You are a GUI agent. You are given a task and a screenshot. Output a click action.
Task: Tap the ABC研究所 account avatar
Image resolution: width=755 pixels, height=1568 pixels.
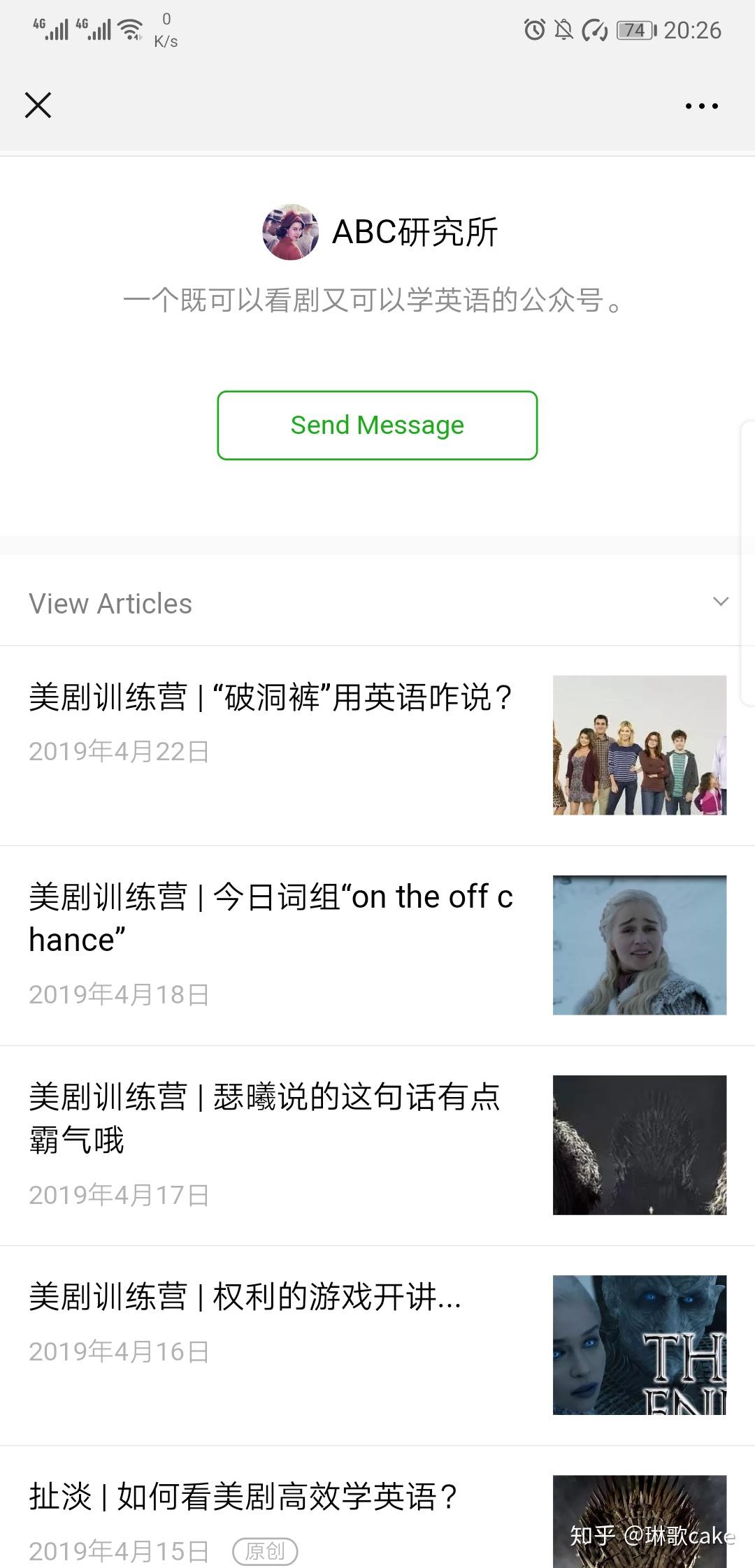290,233
